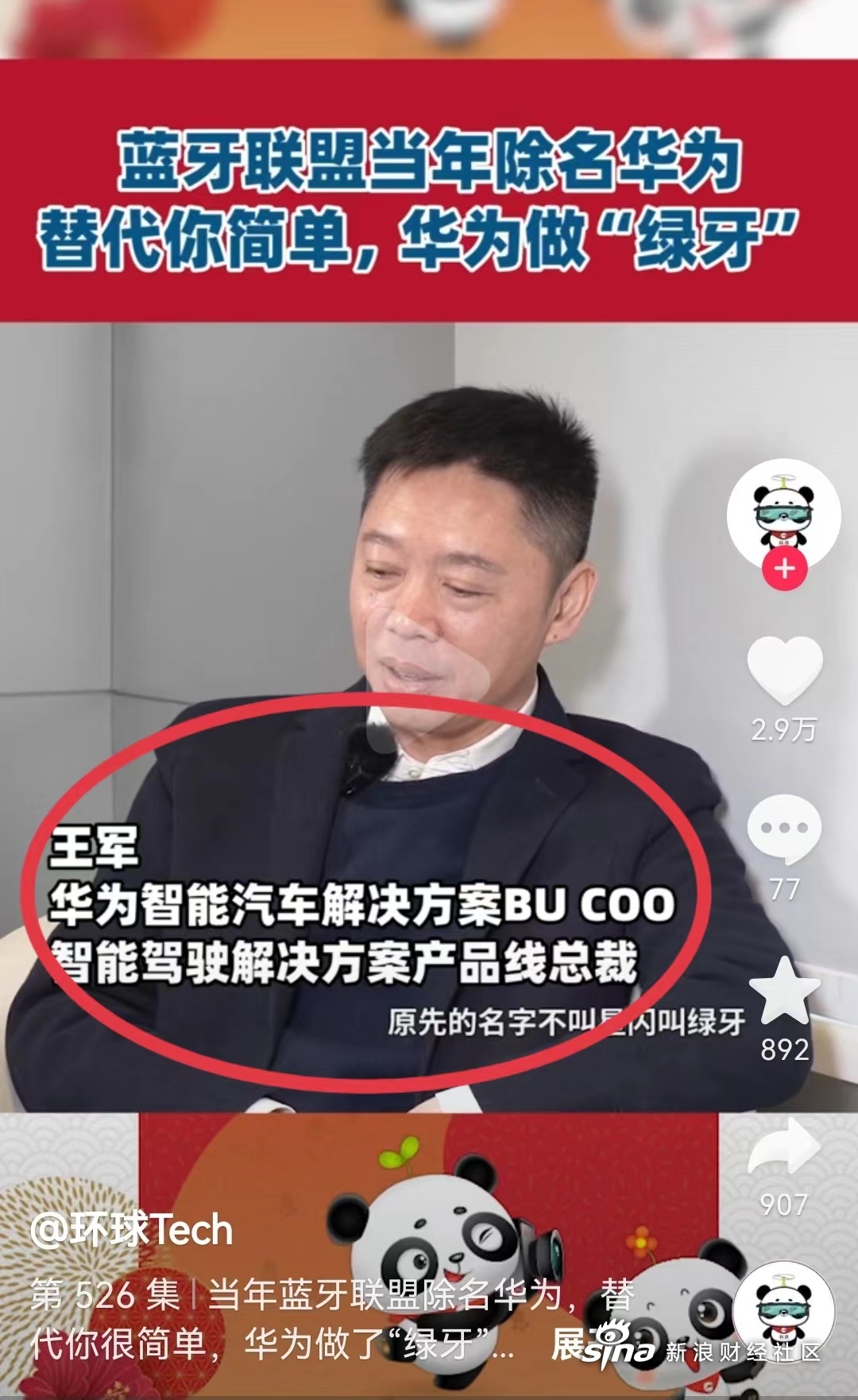The image size is (858, 1400).
Task: Follow the creator with the red plus
Action: click(x=784, y=569)
